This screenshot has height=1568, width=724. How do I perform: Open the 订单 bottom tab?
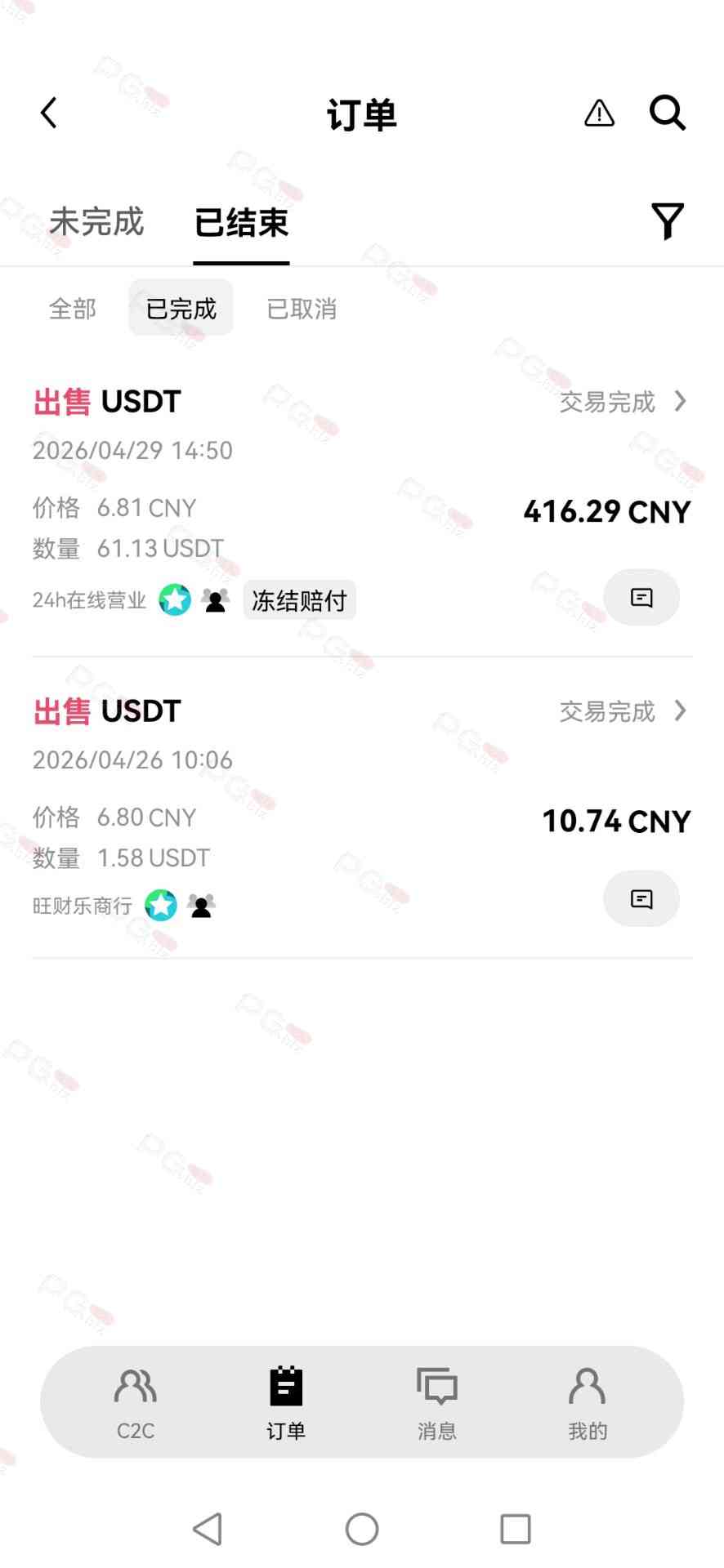click(x=286, y=1402)
